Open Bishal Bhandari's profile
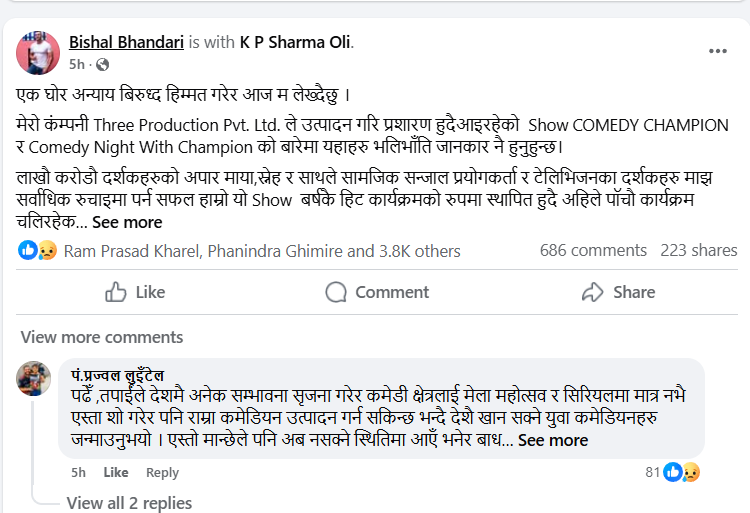The height and width of the screenshot is (513, 750). pyautogui.click(x=127, y=42)
